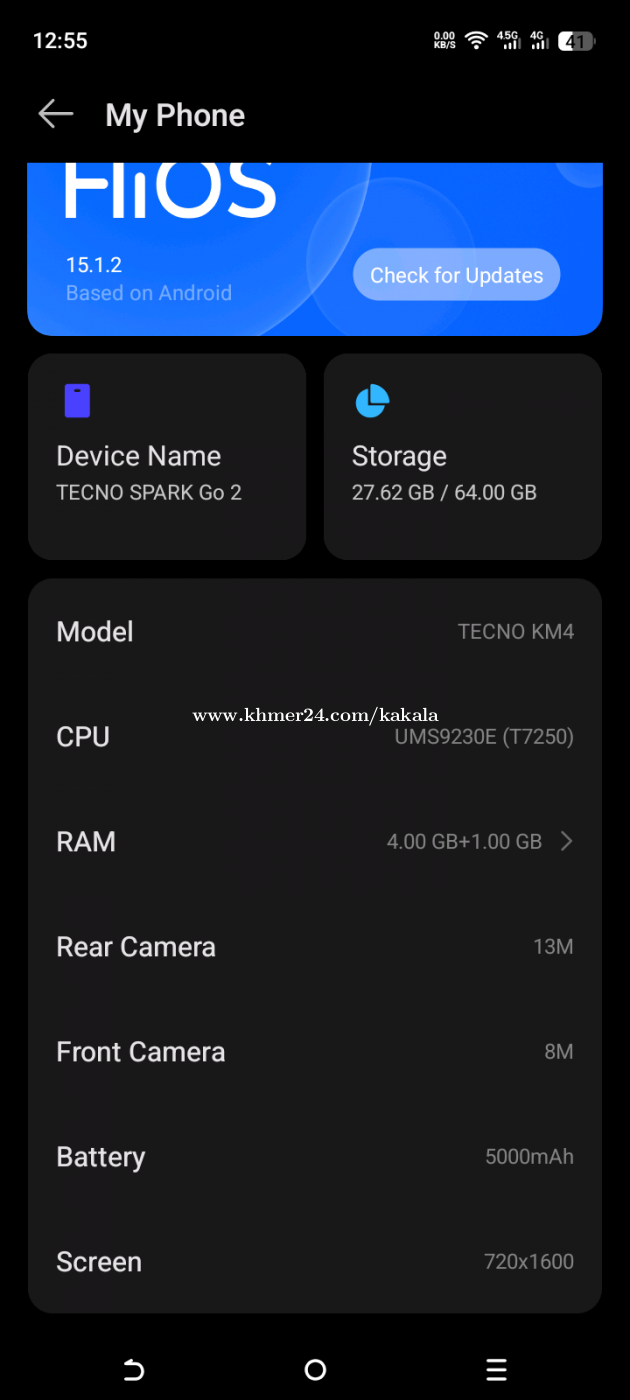Tap Check for Updates button

(456, 275)
